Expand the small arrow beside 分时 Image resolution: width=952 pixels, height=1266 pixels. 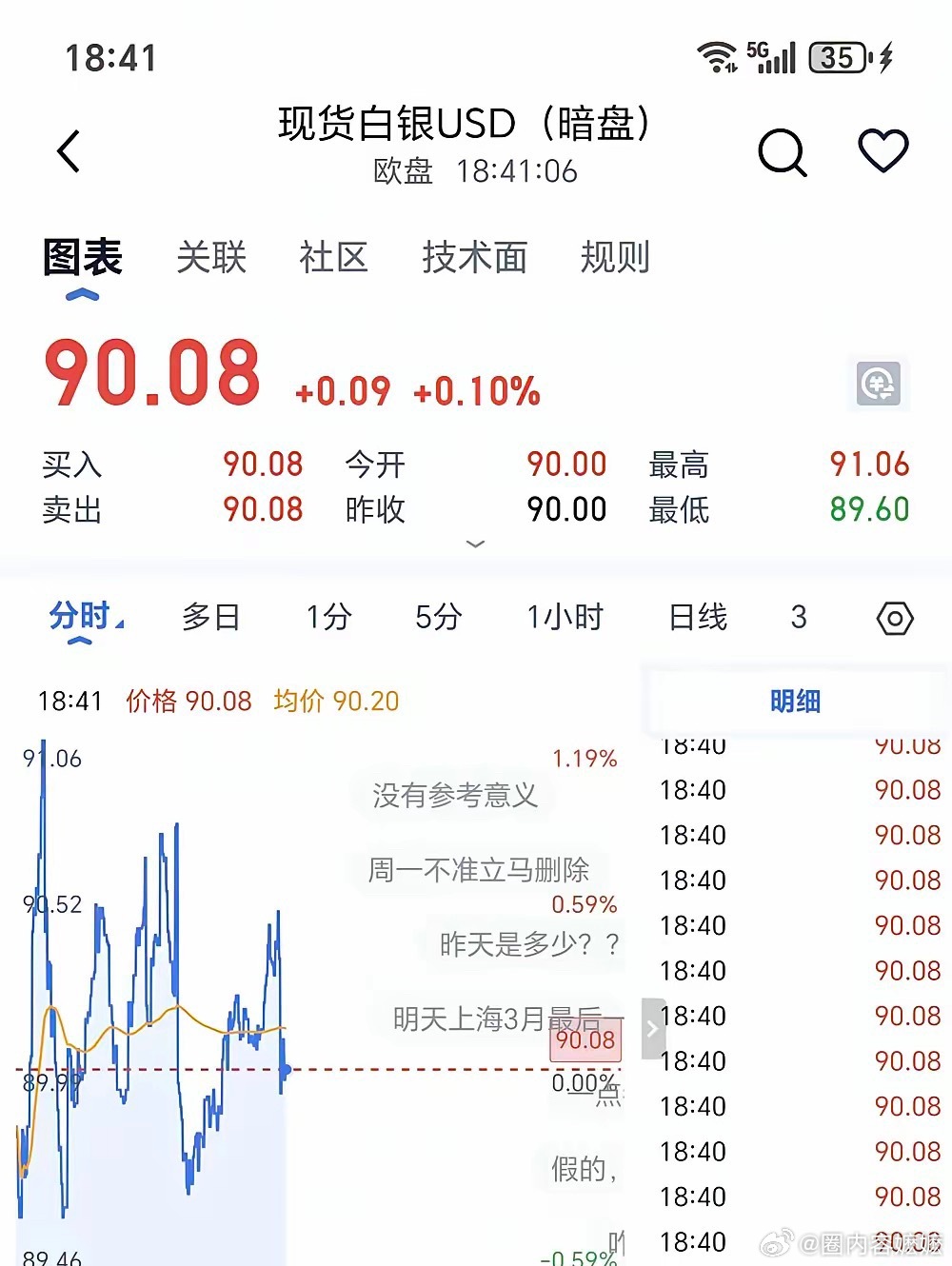click(118, 625)
